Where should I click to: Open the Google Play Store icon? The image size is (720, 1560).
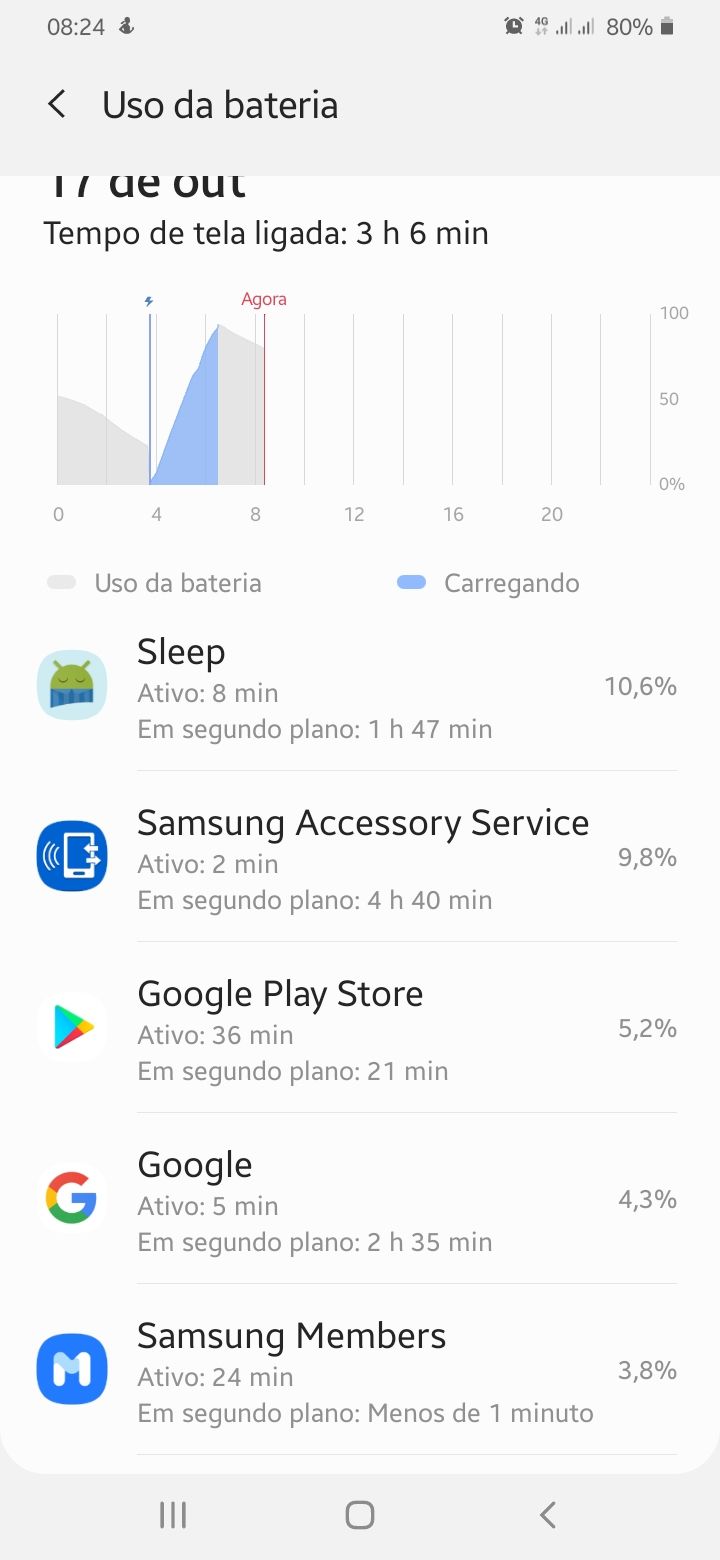pyautogui.click(x=71, y=1027)
